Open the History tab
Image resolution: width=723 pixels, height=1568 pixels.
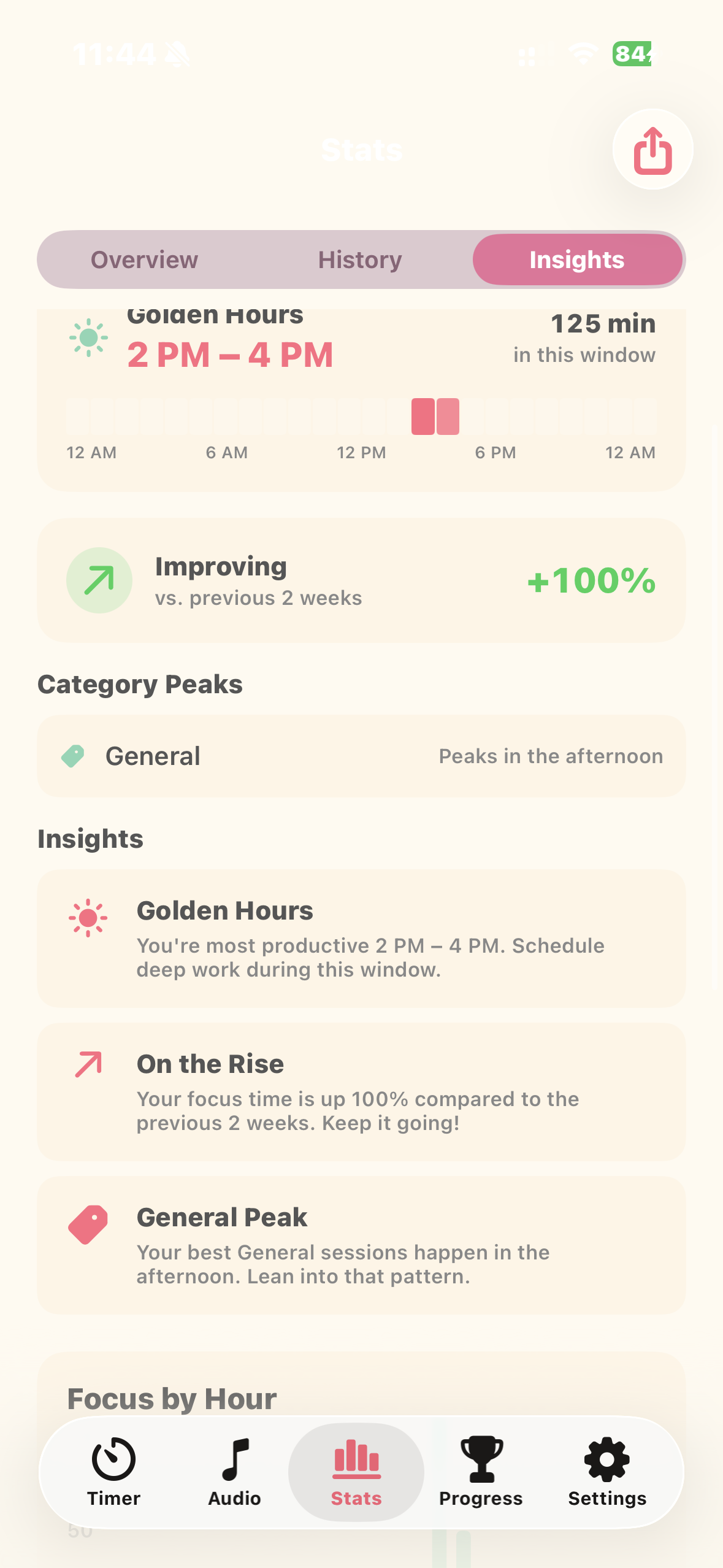point(359,259)
